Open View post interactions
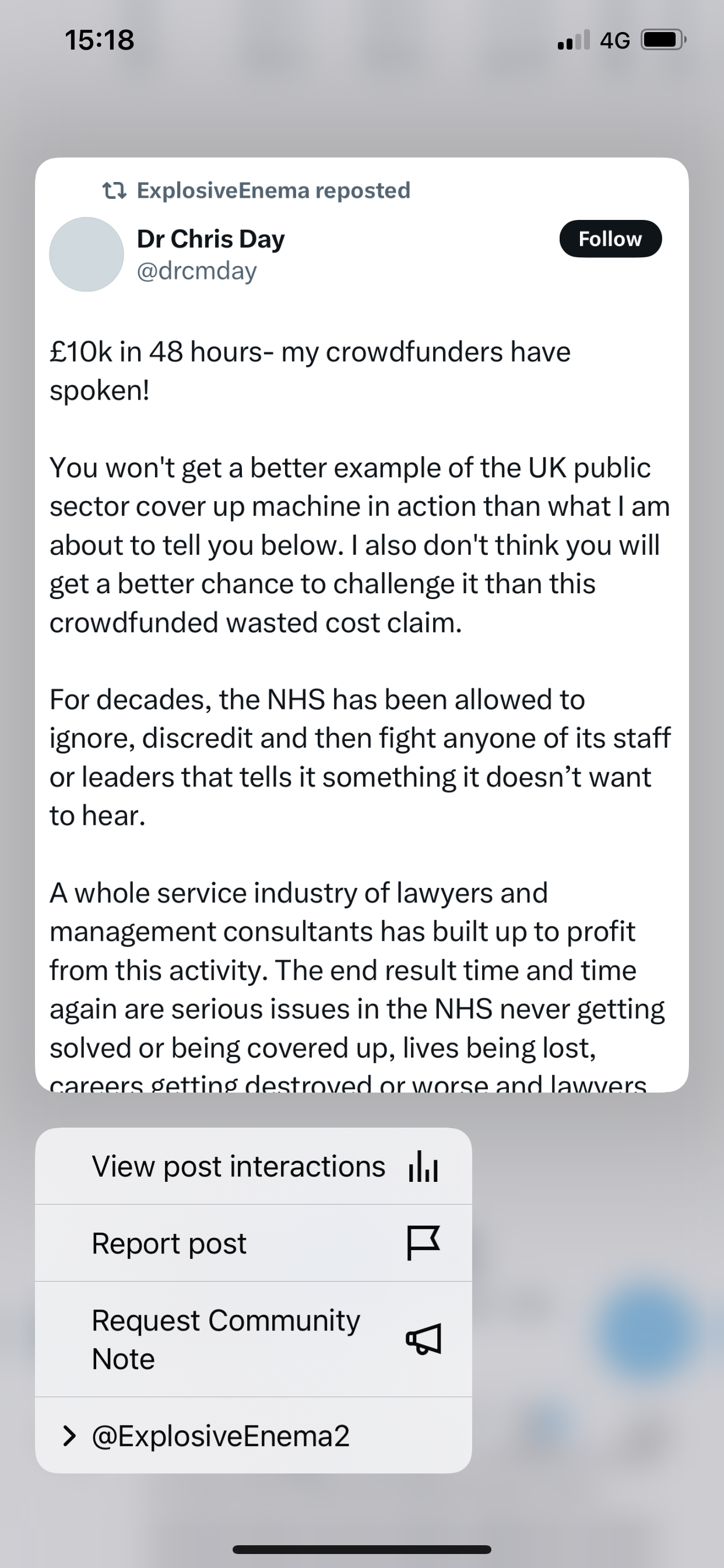This screenshot has height=1568, width=724. [x=253, y=1166]
